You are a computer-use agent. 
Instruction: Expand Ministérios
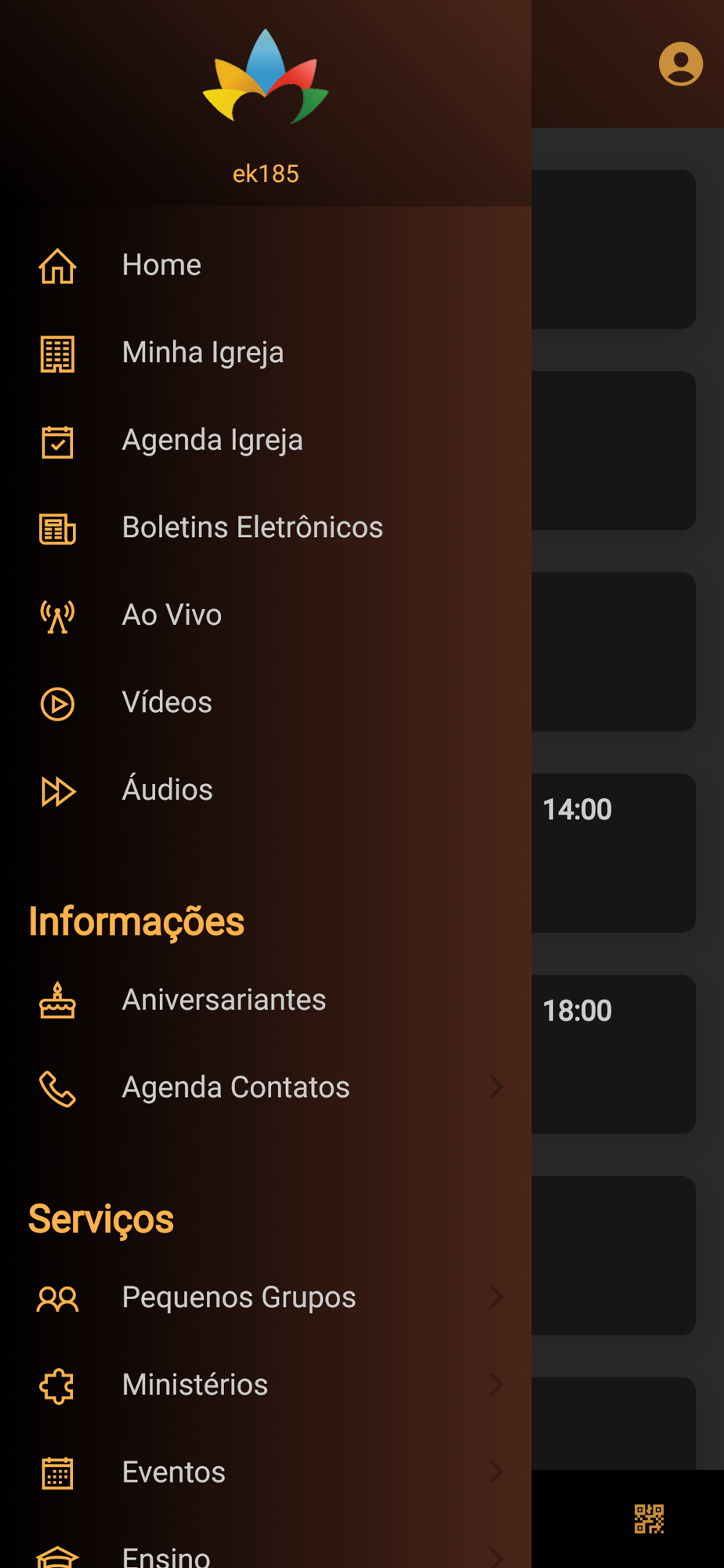pos(266,1385)
